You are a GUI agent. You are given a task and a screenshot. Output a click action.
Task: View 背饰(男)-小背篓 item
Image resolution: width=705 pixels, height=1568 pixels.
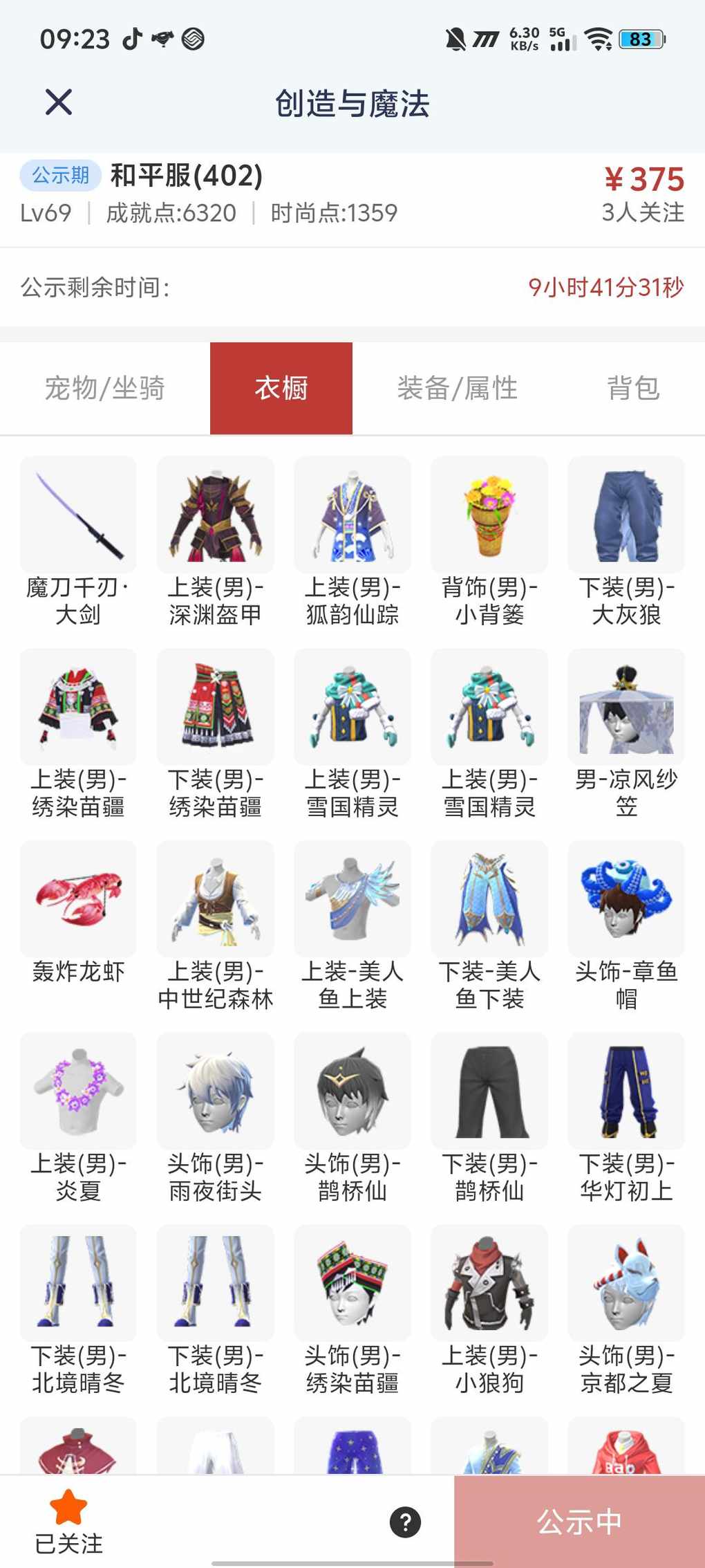point(489,515)
